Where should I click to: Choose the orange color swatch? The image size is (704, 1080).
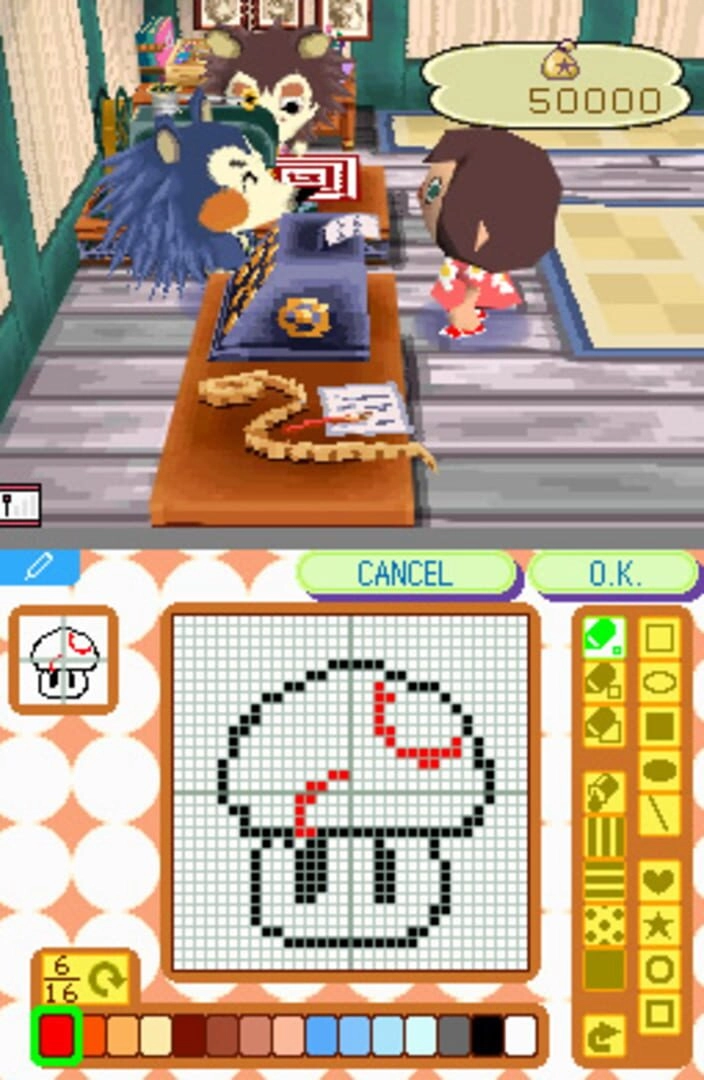pyautogui.click(x=93, y=1036)
